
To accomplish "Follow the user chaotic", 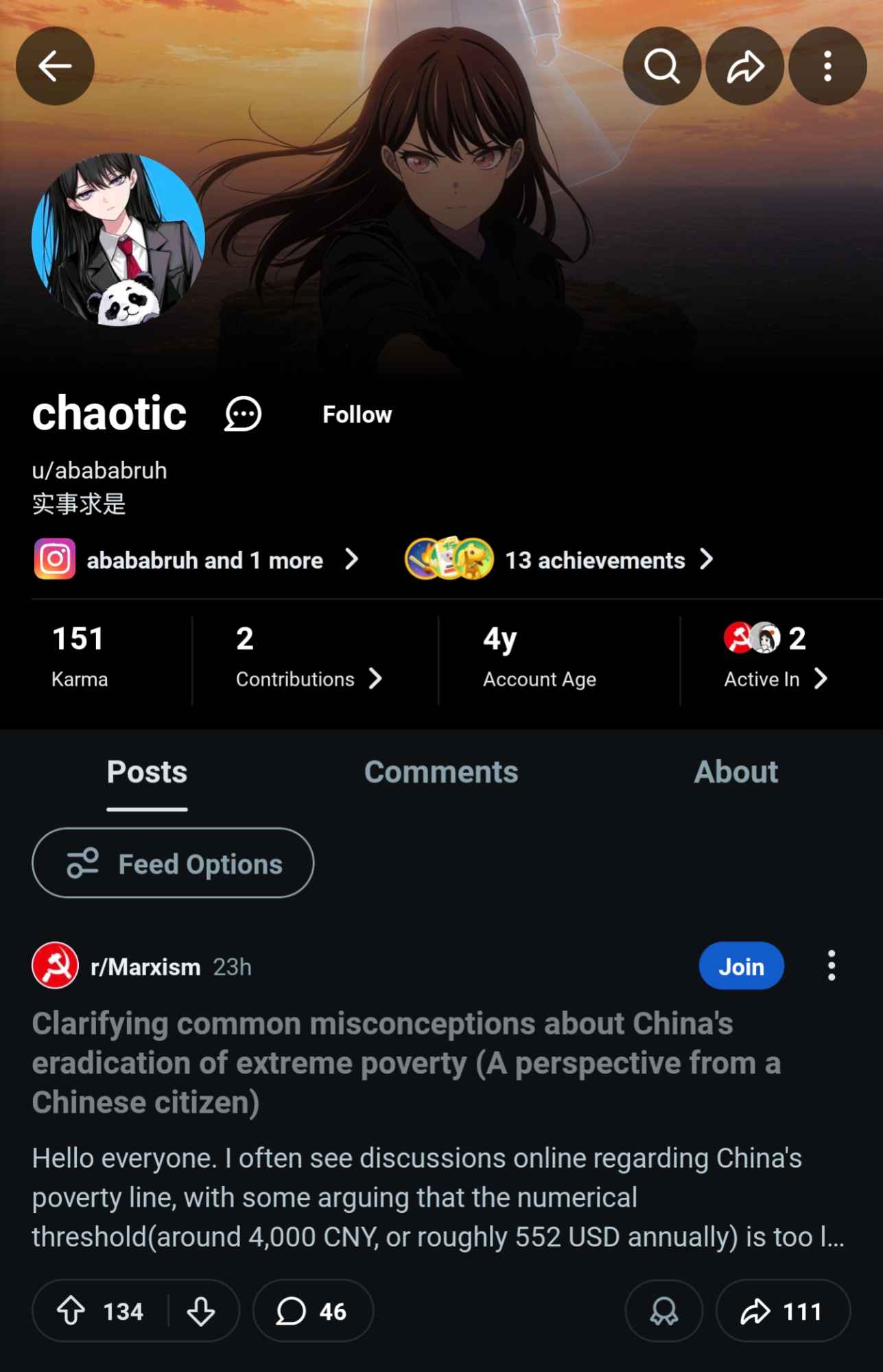I will [x=357, y=414].
